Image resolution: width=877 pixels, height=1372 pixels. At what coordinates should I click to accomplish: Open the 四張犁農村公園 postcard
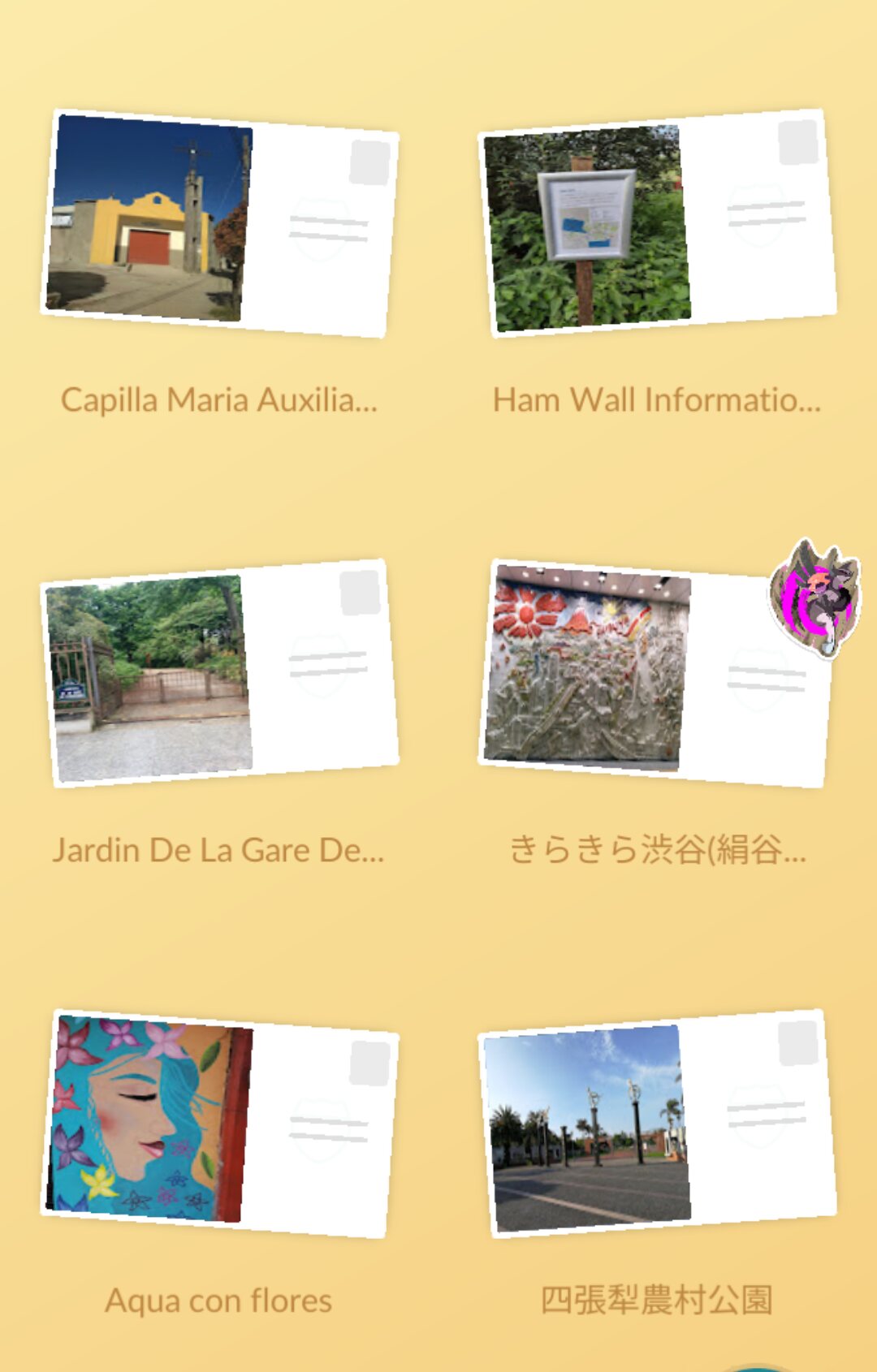[656, 1124]
